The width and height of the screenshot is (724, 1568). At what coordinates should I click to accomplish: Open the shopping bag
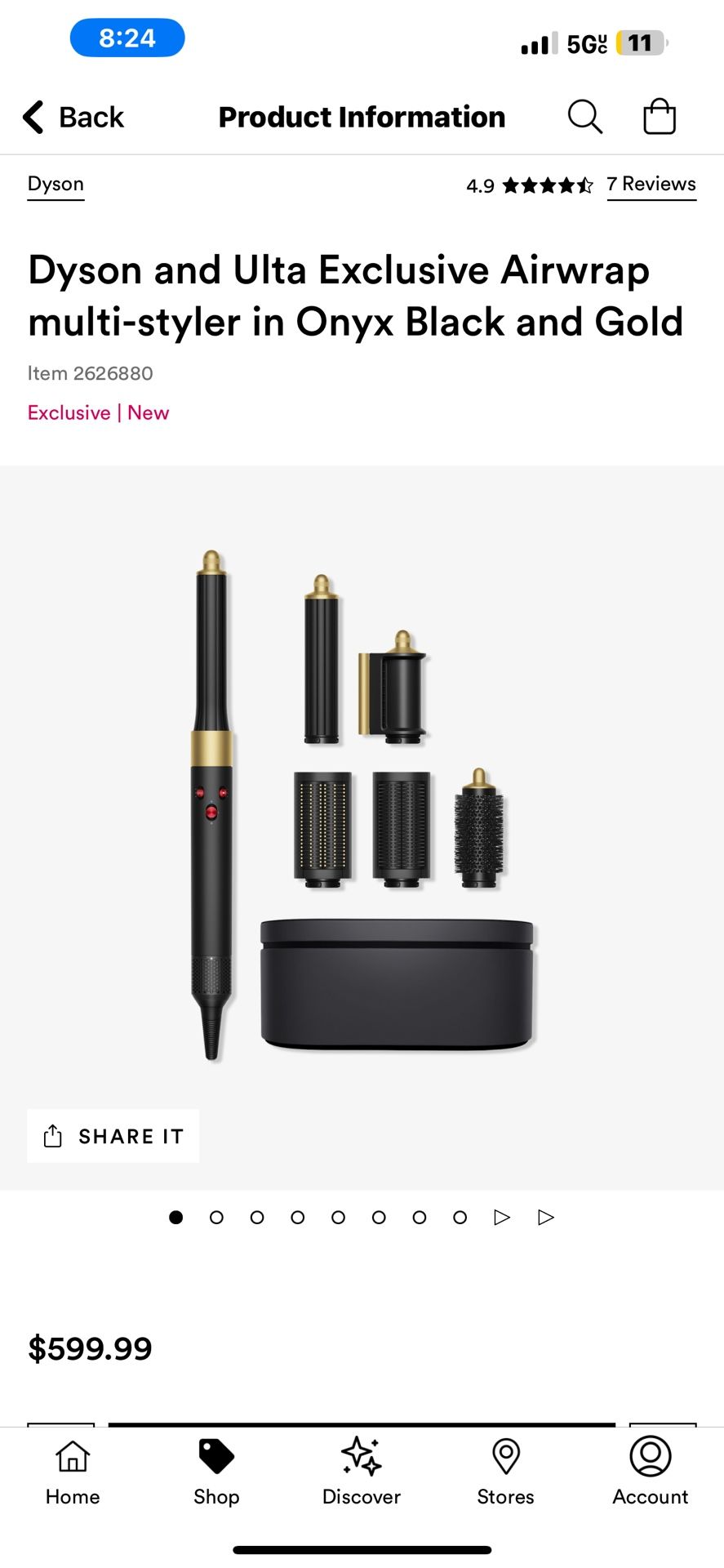tap(660, 116)
